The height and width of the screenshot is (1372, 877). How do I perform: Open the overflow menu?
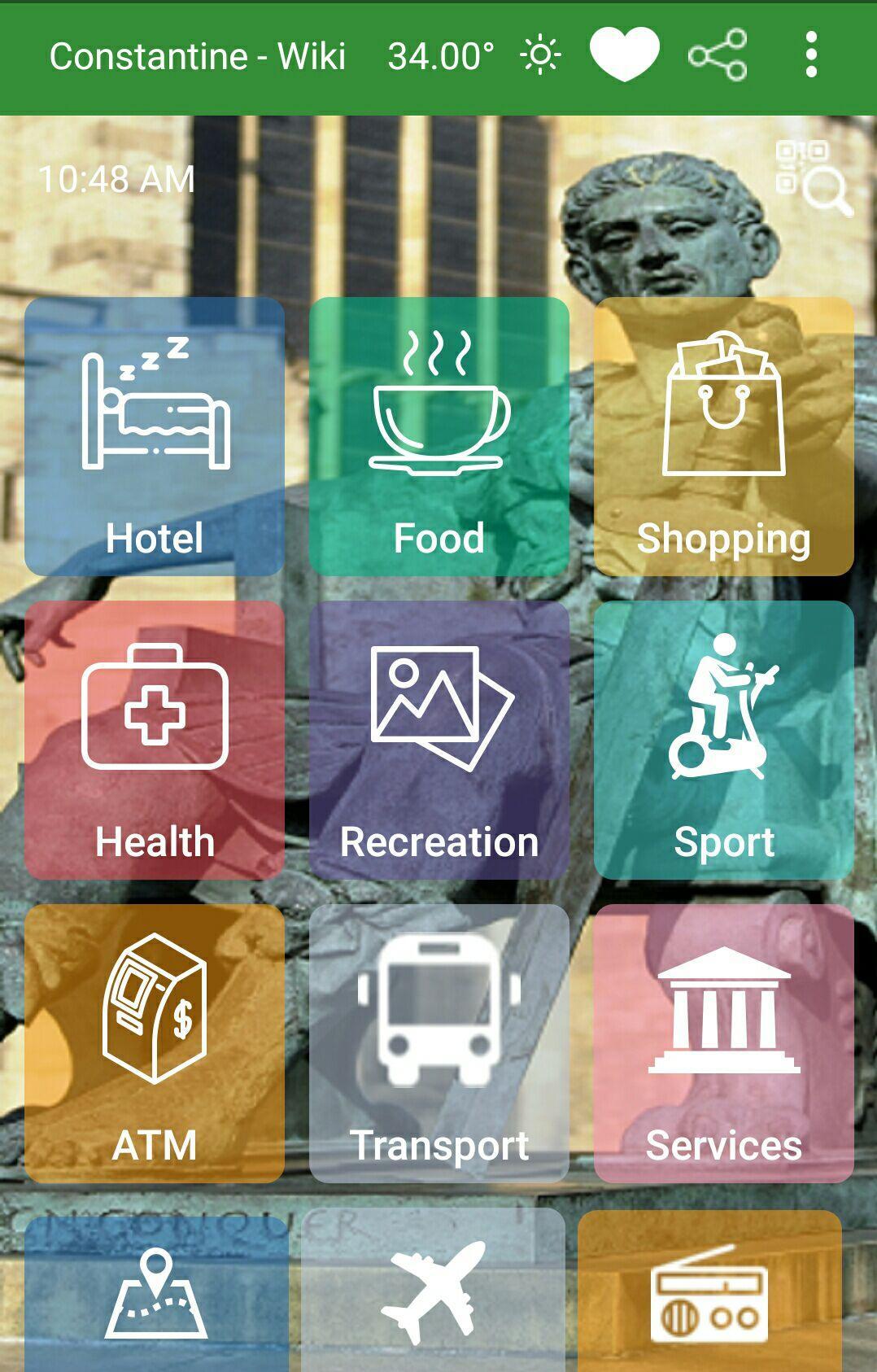click(x=810, y=55)
